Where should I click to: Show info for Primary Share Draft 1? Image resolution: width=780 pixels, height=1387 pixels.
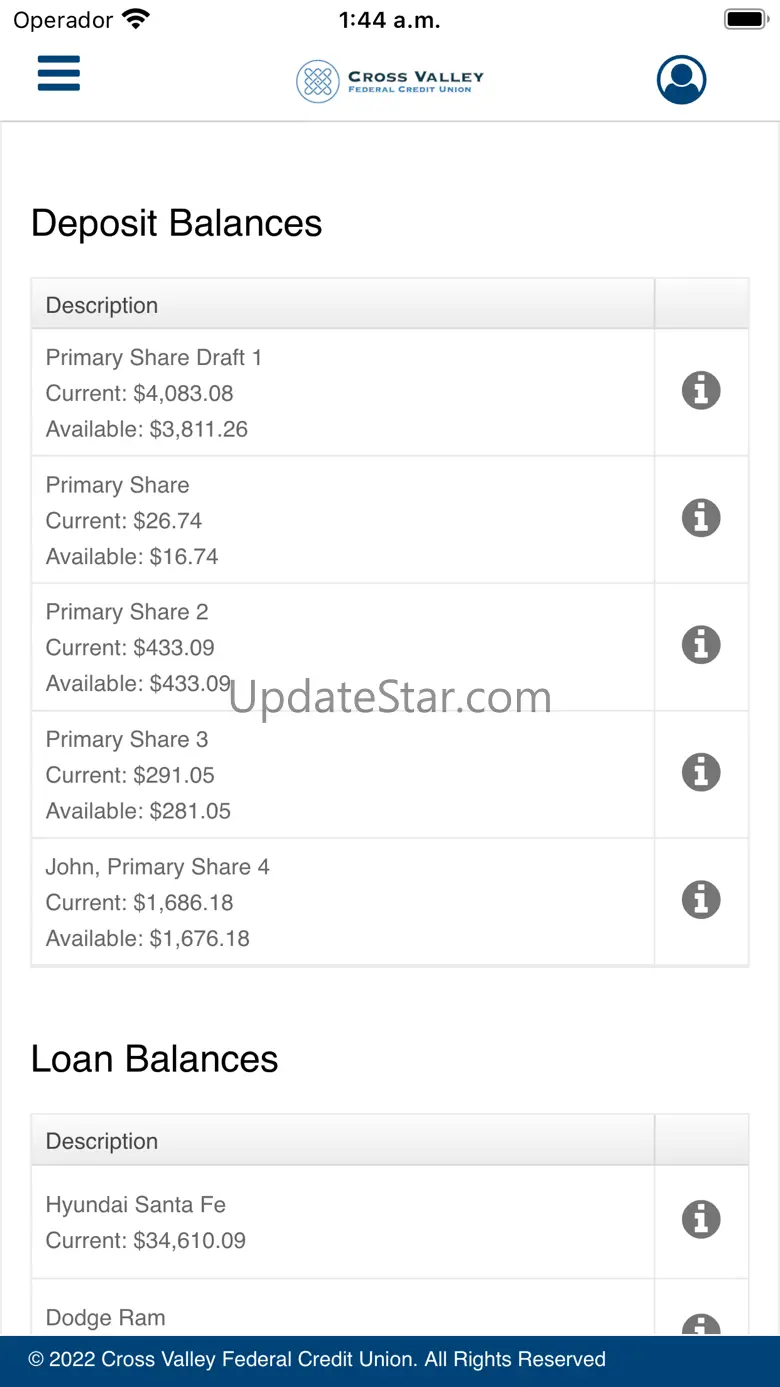point(701,391)
